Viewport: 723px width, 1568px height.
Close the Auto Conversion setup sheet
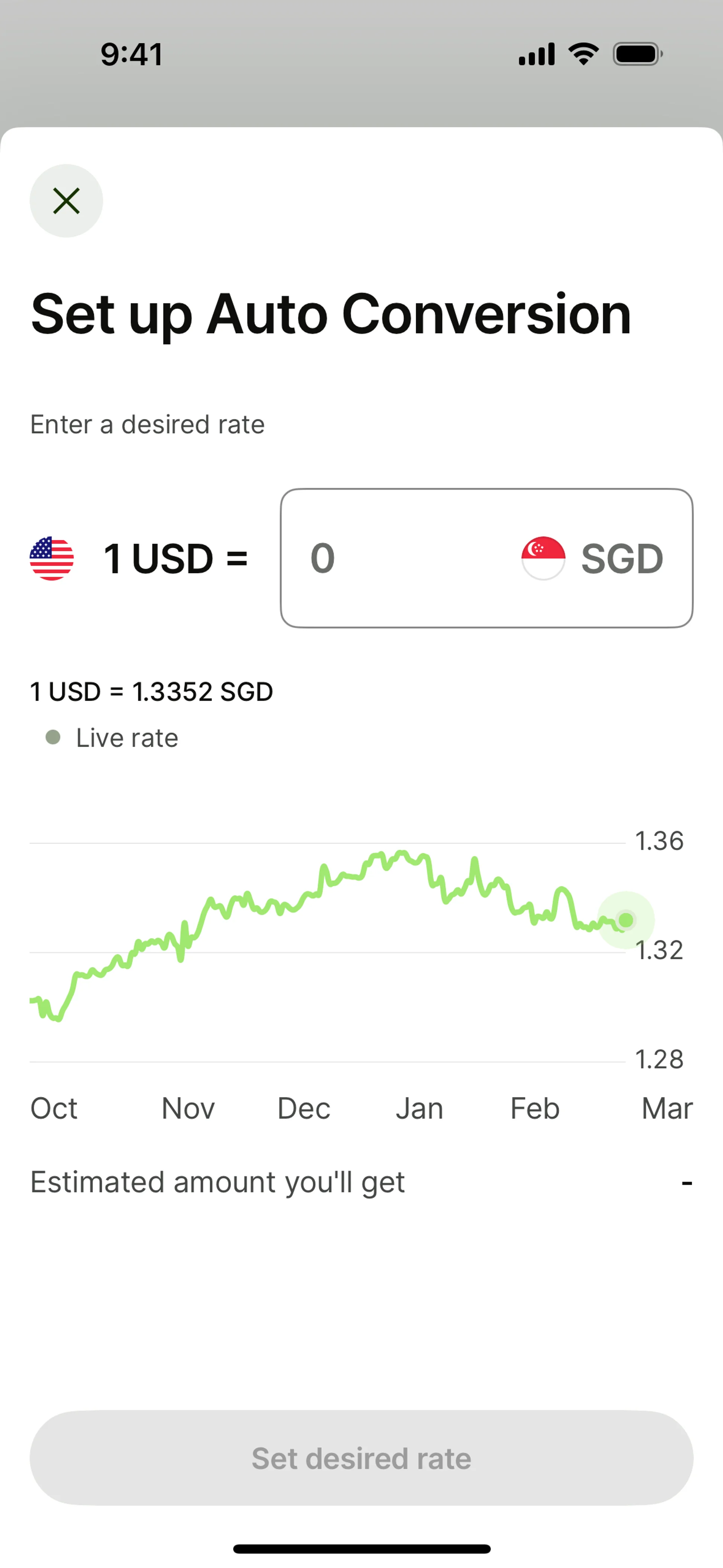click(66, 201)
